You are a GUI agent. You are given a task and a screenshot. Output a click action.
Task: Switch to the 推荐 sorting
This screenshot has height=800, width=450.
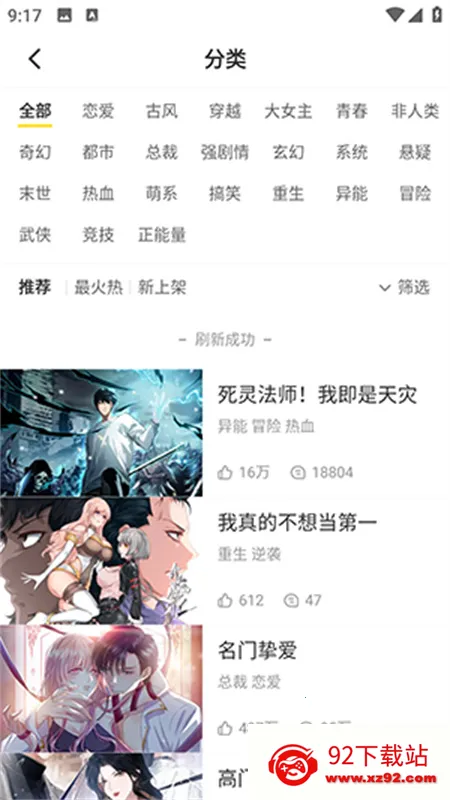tap(35, 287)
